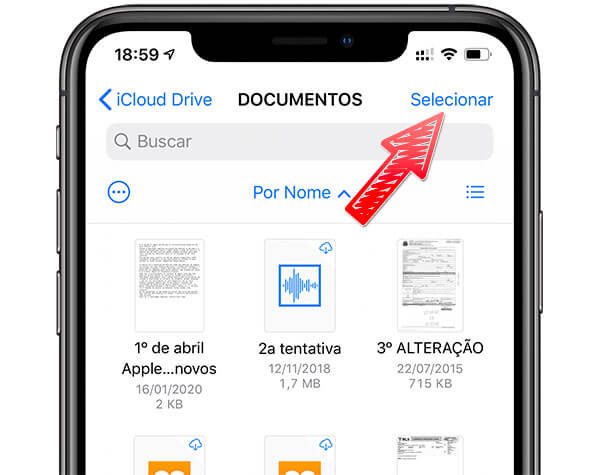Switch to list view layout
Viewport: 600px width, 475px height.
tap(475, 192)
